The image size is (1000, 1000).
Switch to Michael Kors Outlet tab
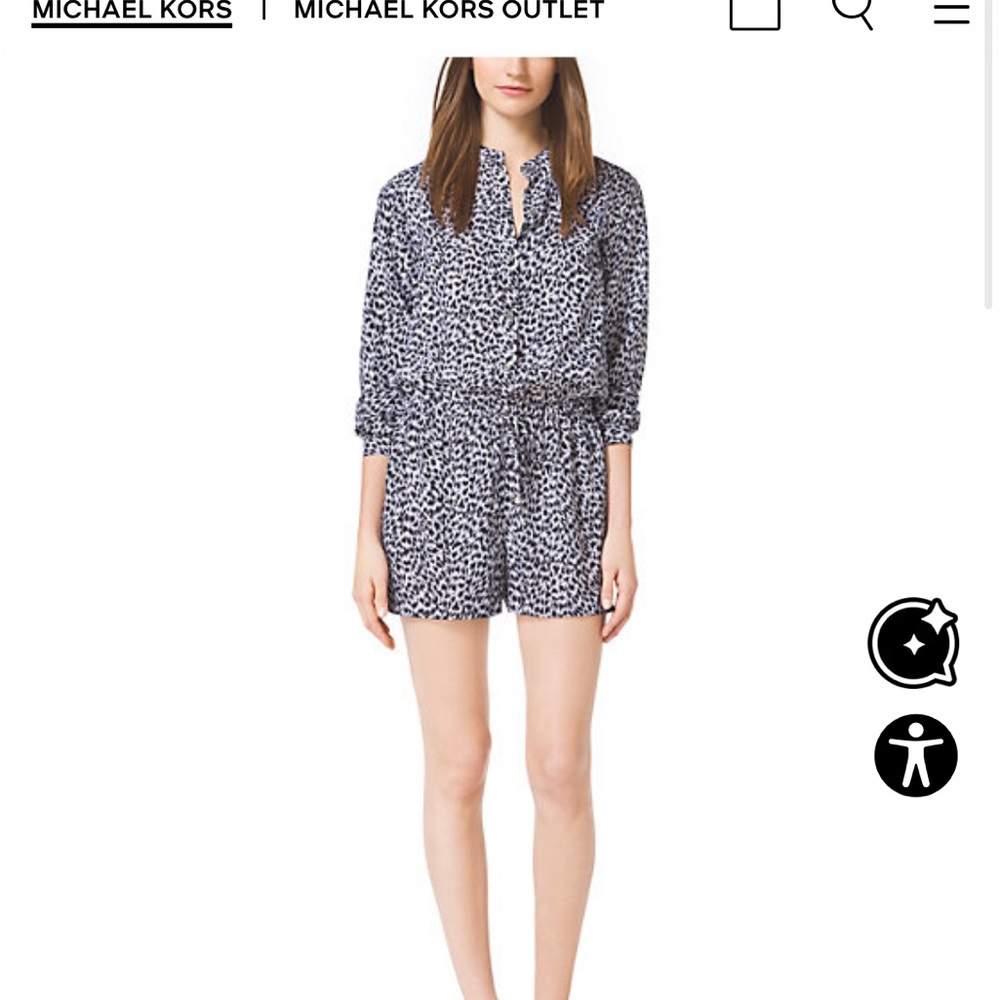pos(449,12)
